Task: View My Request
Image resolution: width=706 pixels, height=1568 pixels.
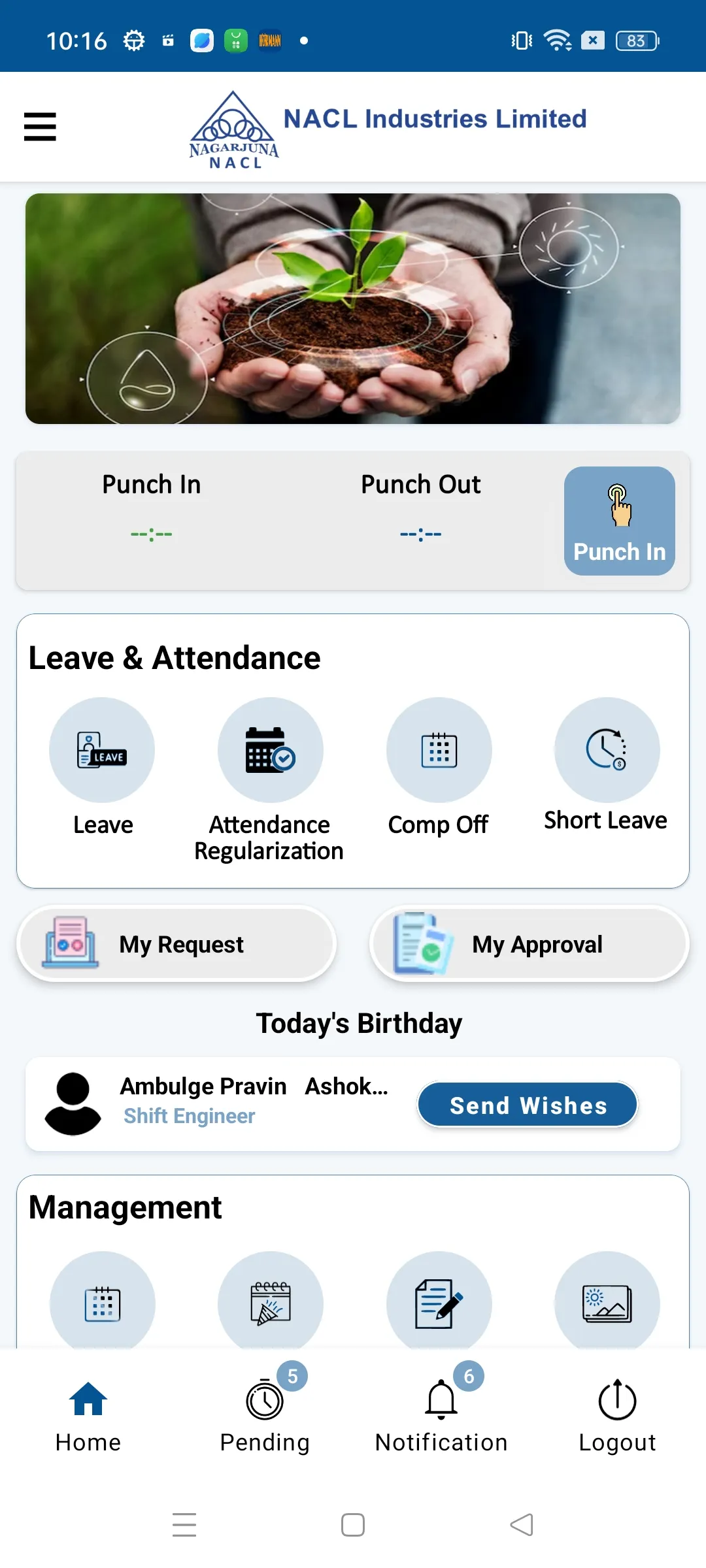Action: coord(176,944)
